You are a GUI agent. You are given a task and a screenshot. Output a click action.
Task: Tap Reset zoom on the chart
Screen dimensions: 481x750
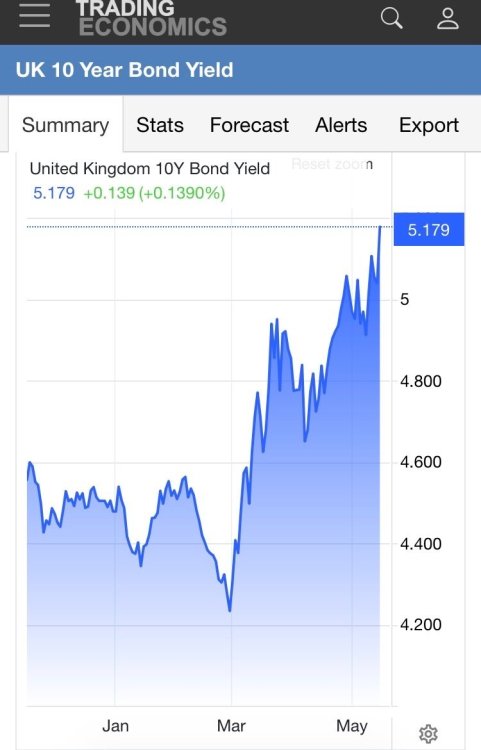point(329,164)
